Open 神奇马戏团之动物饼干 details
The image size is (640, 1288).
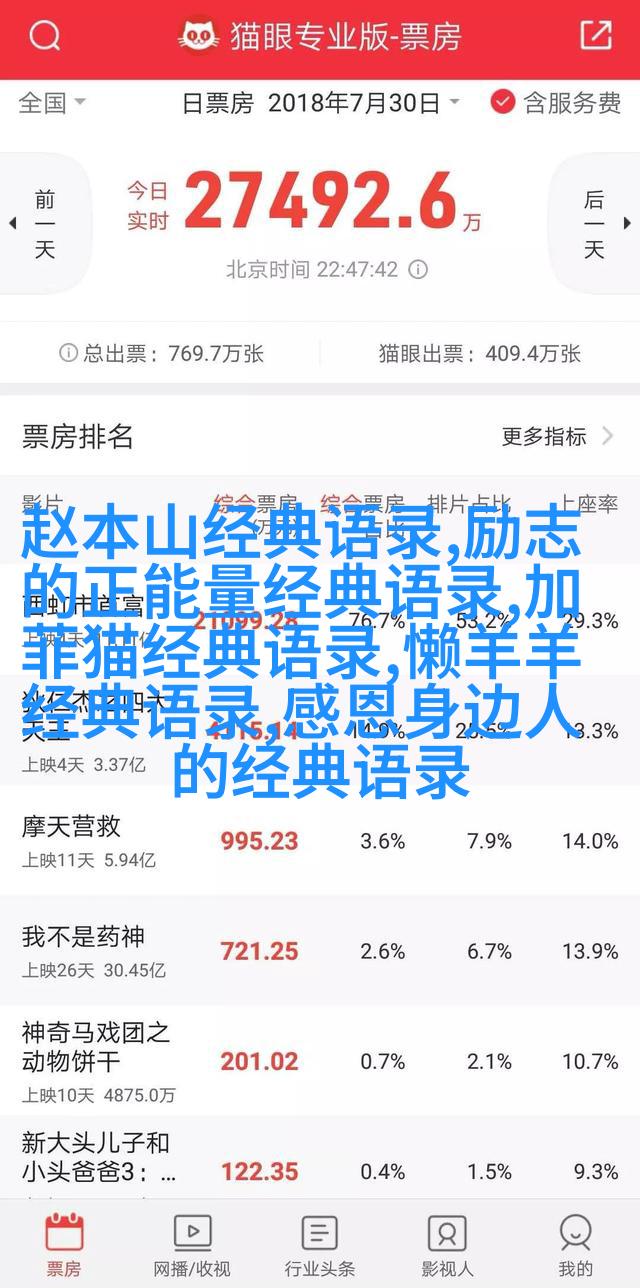point(320,1061)
